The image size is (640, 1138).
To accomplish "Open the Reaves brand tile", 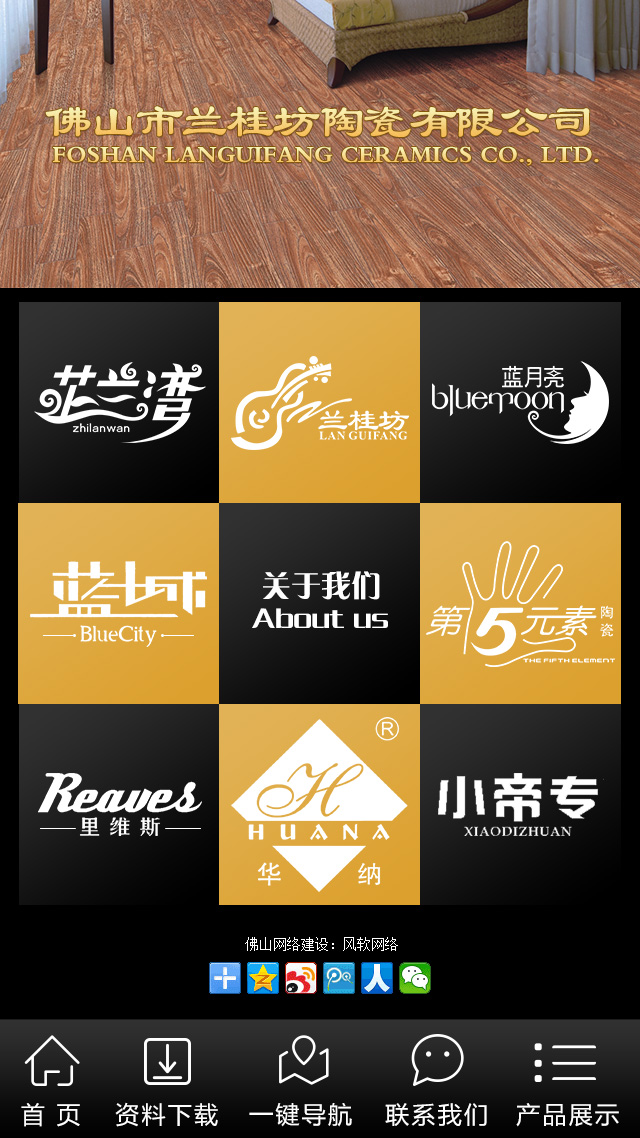I will tap(118, 804).
